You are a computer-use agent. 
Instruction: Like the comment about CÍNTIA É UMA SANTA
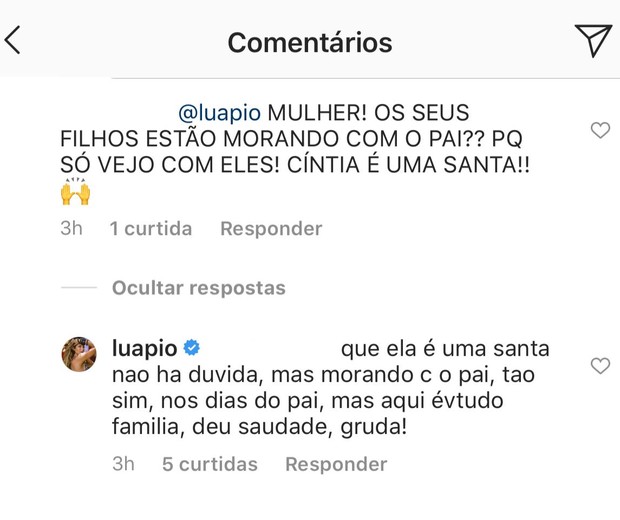point(600,130)
